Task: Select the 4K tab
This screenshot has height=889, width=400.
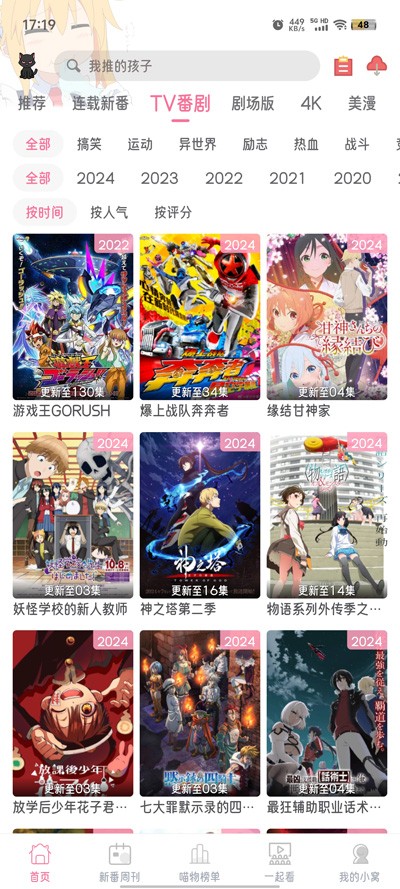Action: coord(311,103)
